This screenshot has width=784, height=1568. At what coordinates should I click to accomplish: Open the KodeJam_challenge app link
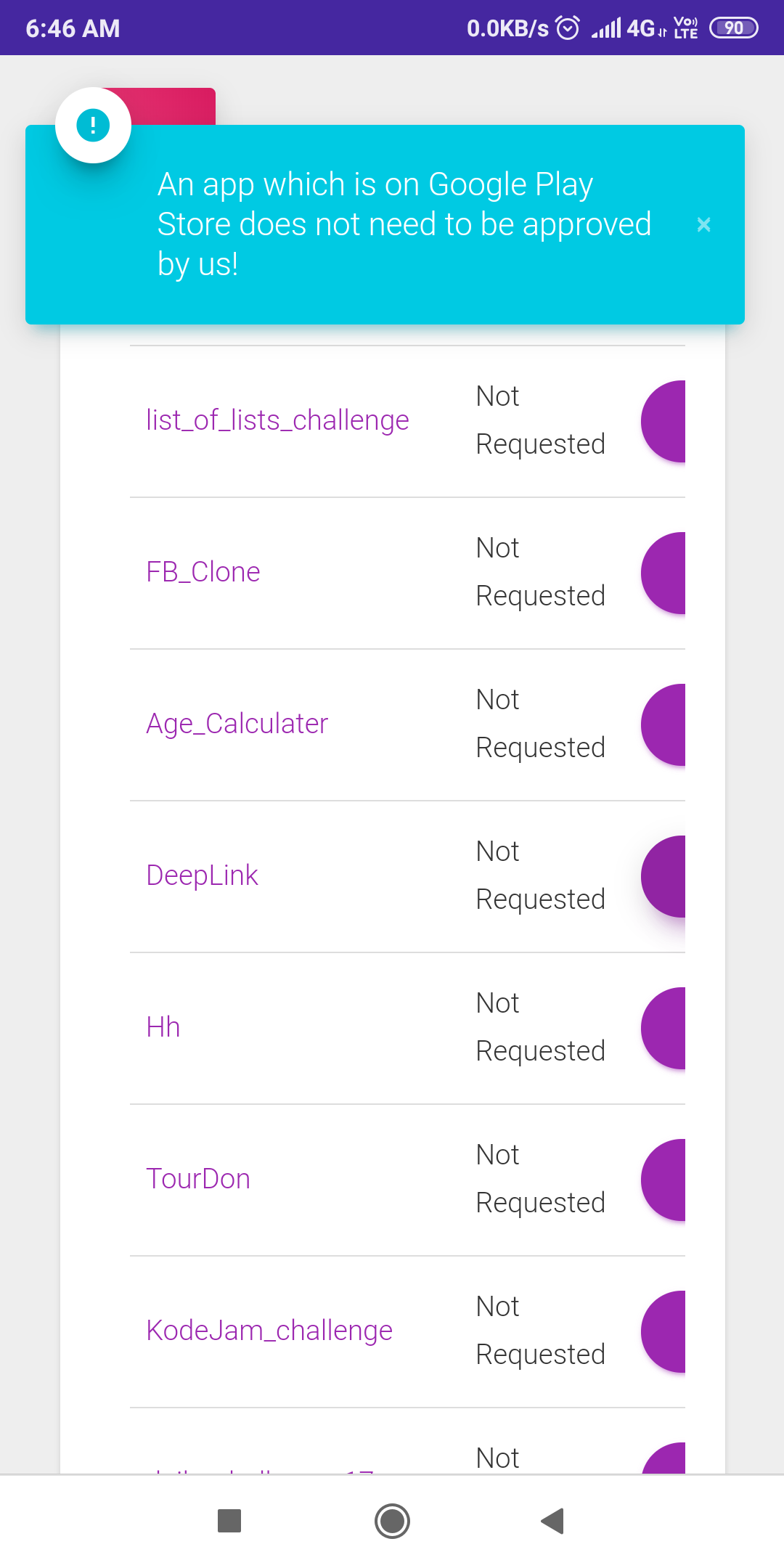click(x=269, y=1331)
